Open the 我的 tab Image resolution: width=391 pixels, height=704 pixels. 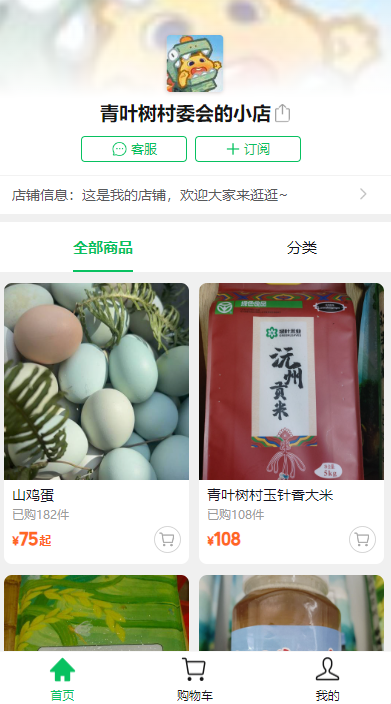point(327,679)
